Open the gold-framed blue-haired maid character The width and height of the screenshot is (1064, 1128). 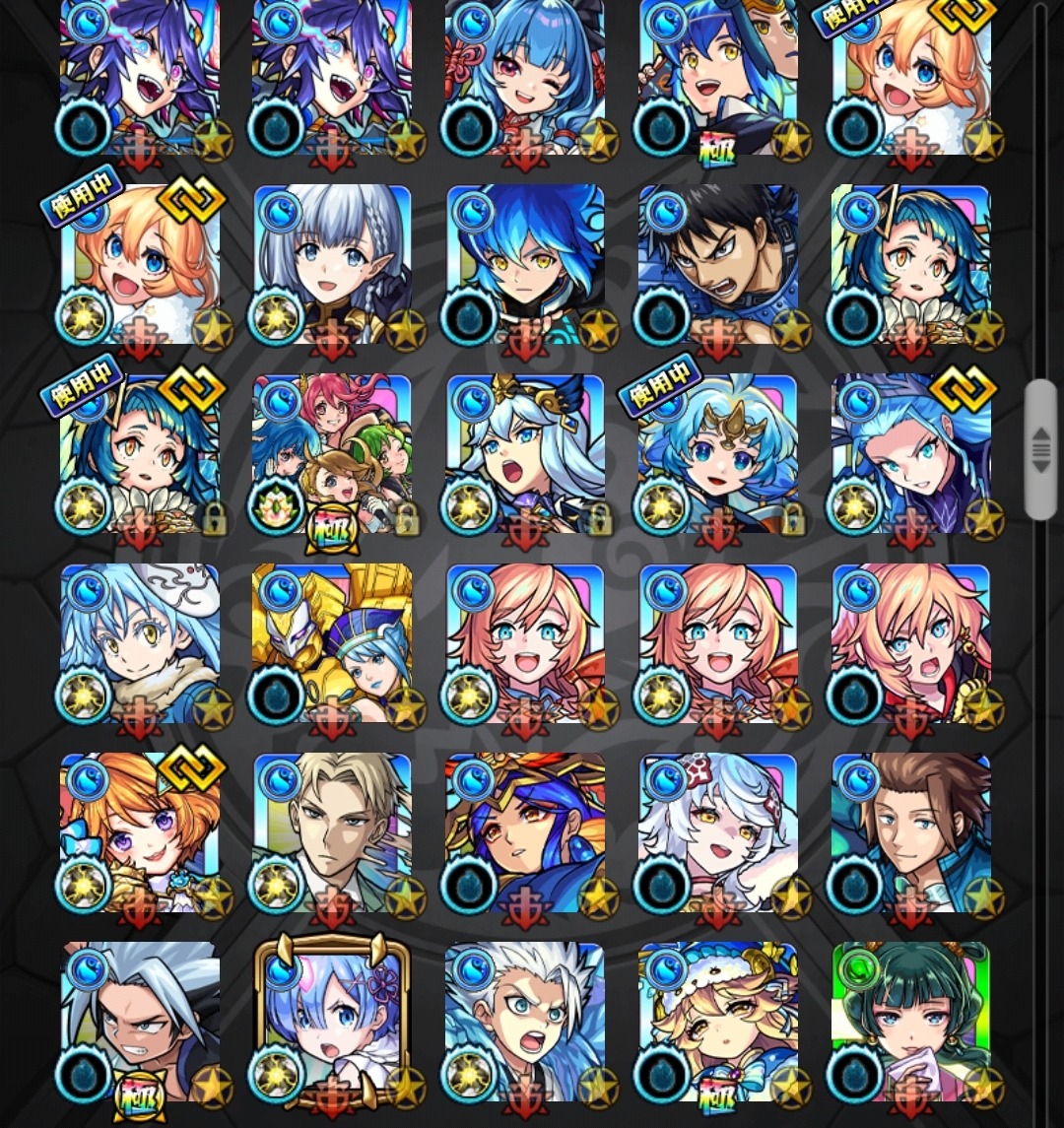tap(332, 1023)
